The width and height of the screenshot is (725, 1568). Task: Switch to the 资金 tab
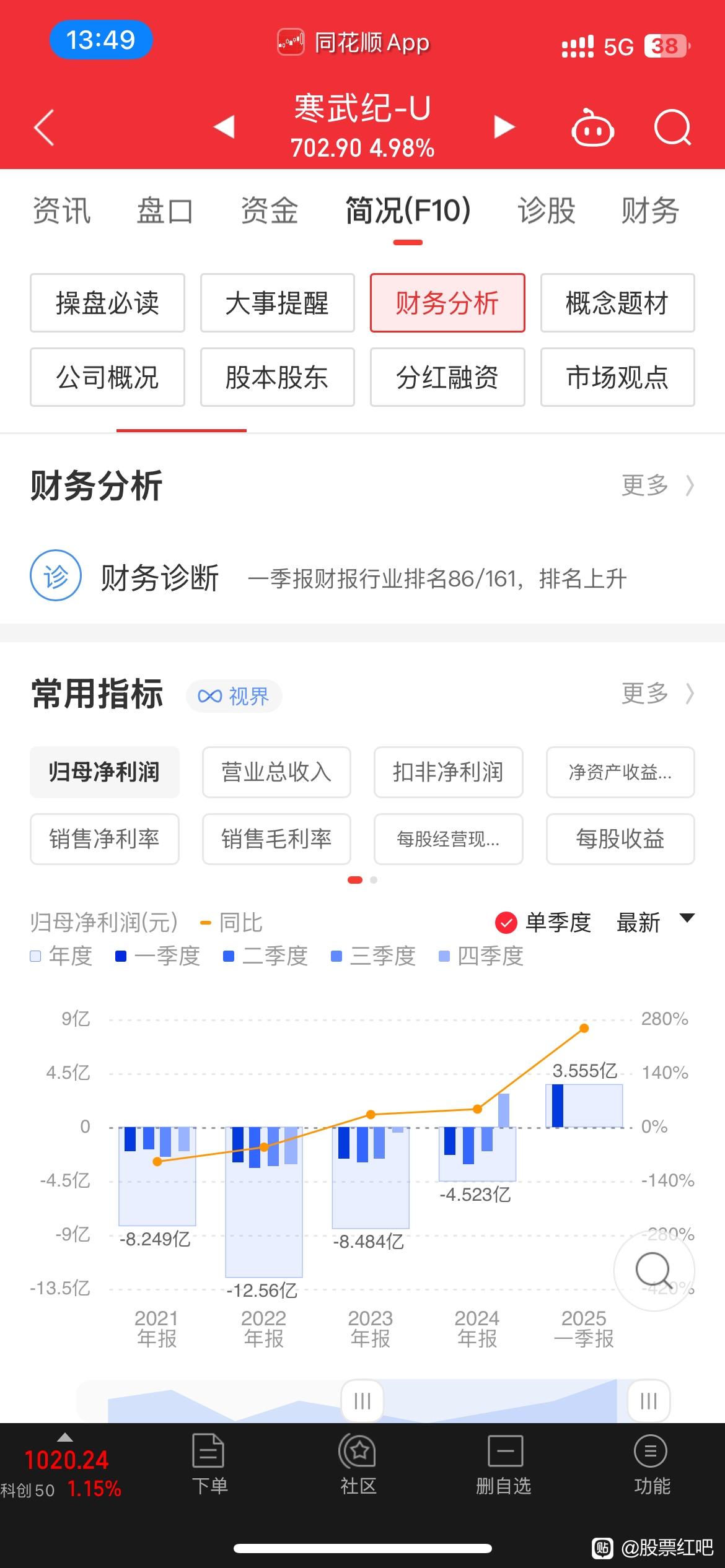pos(270,211)
